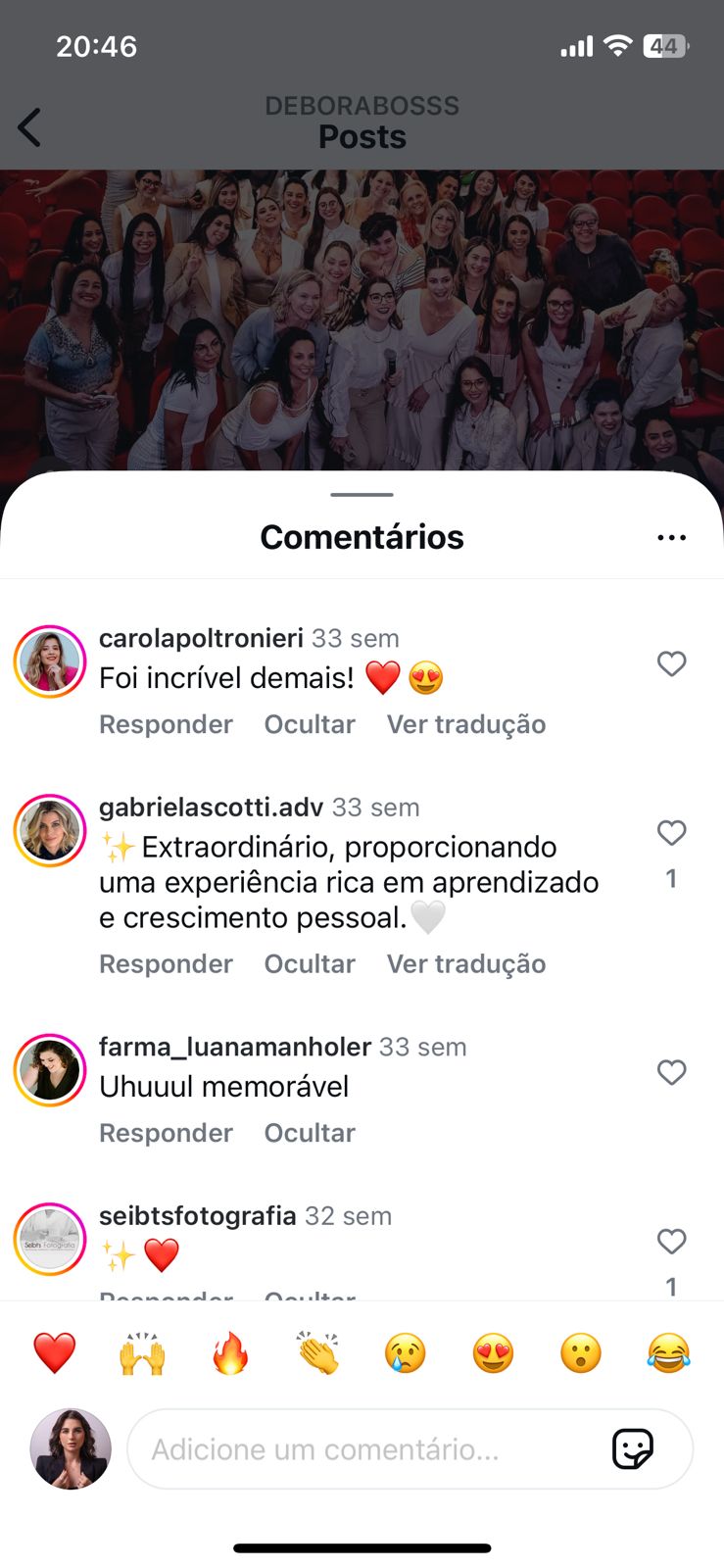Open farma_luanamanholer's profile from username
The image size is (724, 1568).
pos(235,1047)
